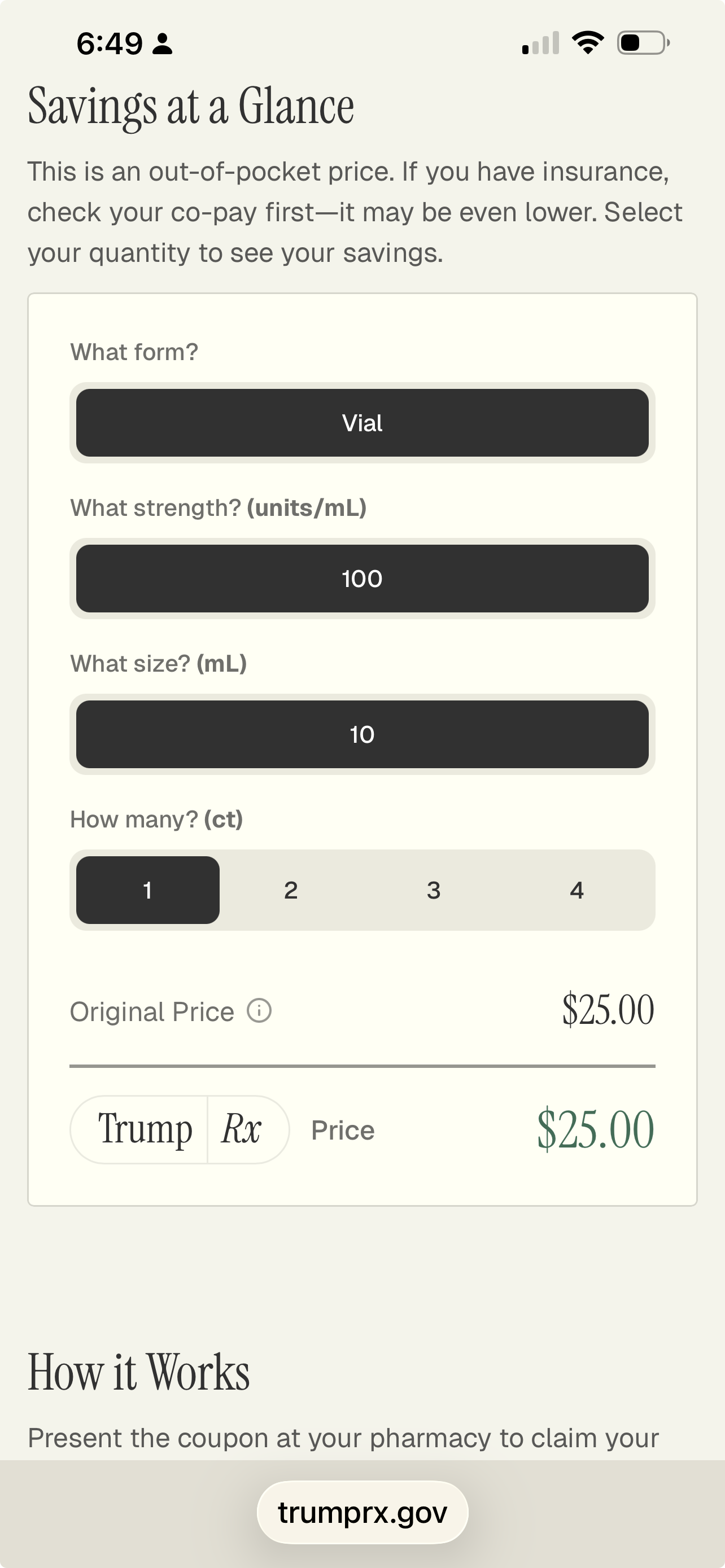Tap the 6:49 time display
725x1568 pixels.
[x=108, y=42]
